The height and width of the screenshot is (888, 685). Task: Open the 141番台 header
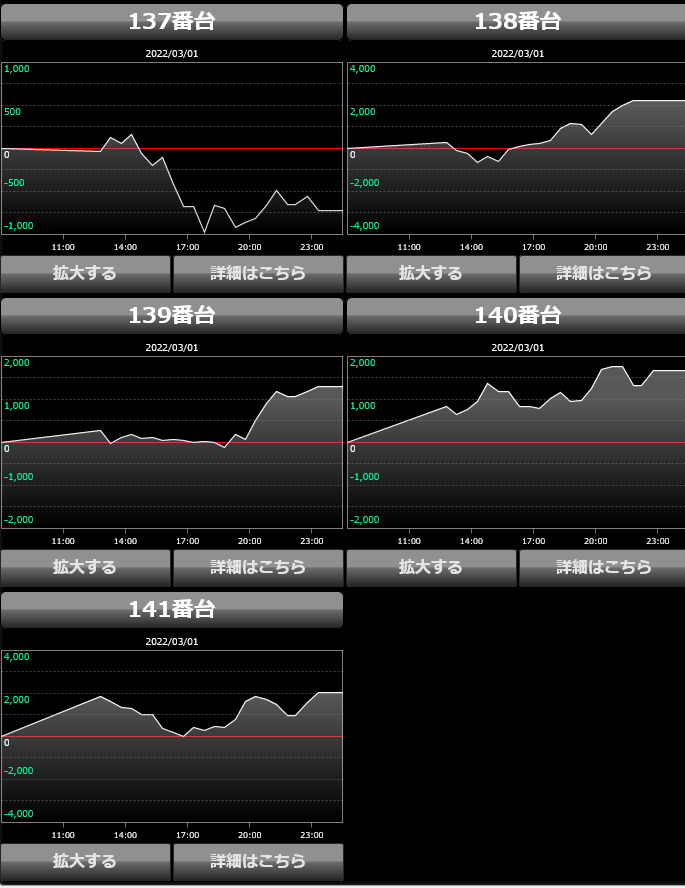(x=172, y=610)
